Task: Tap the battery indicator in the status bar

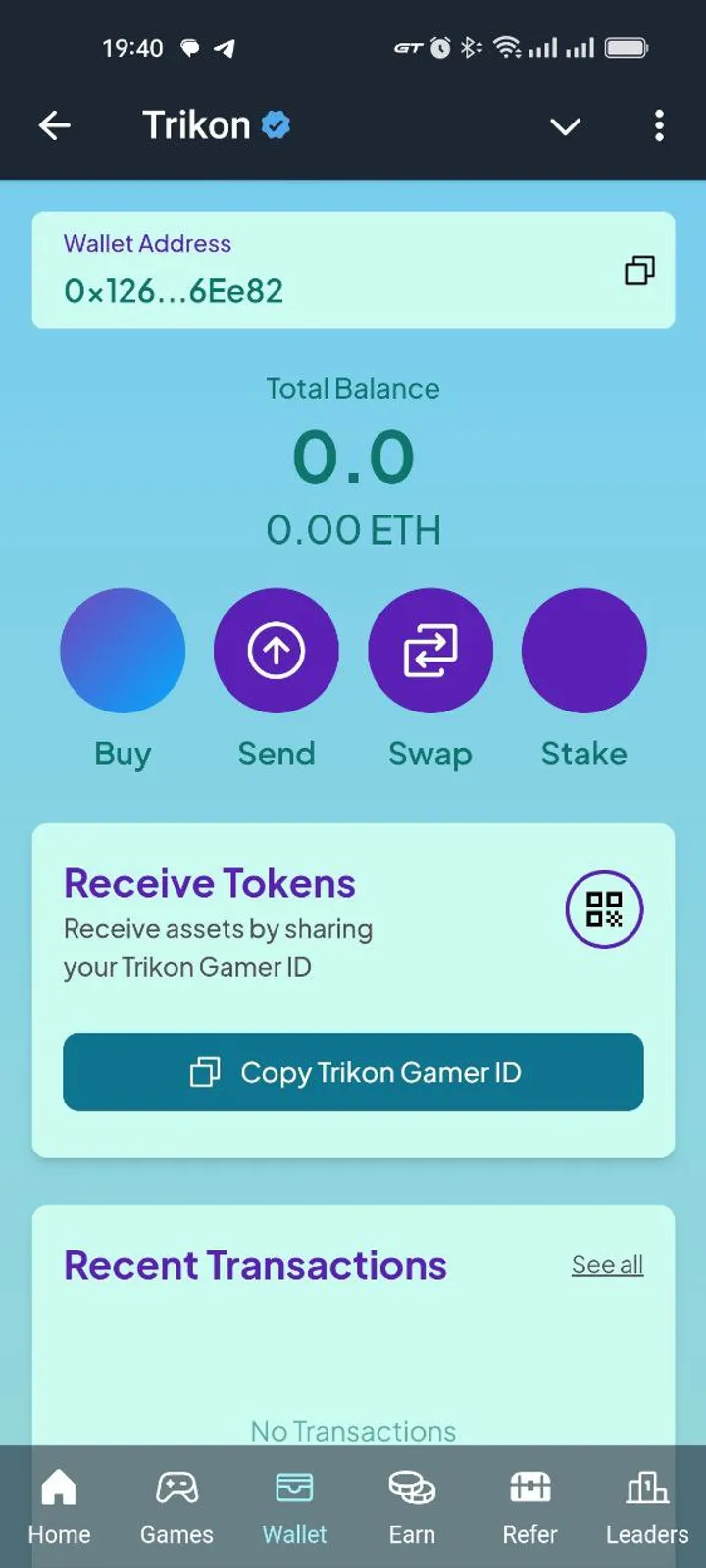Action: [626, 47]
